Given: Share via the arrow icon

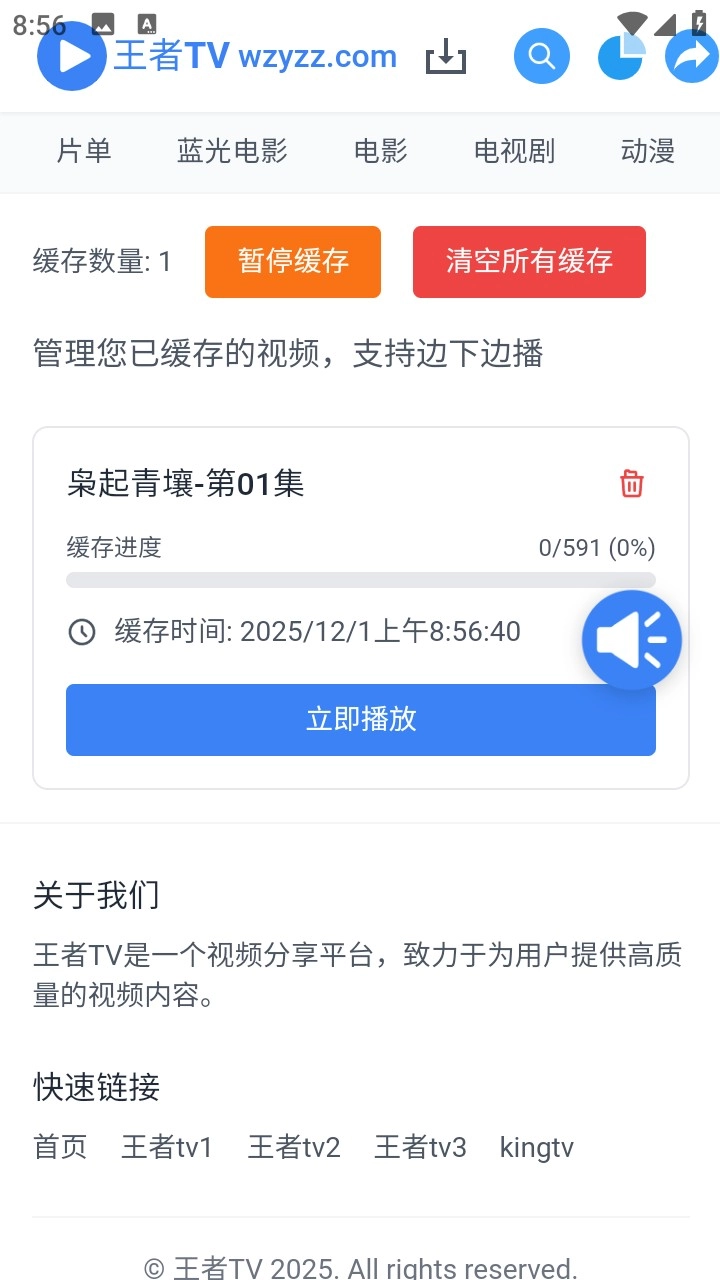Looking at the screenshot, I should (x=691, y=56).
